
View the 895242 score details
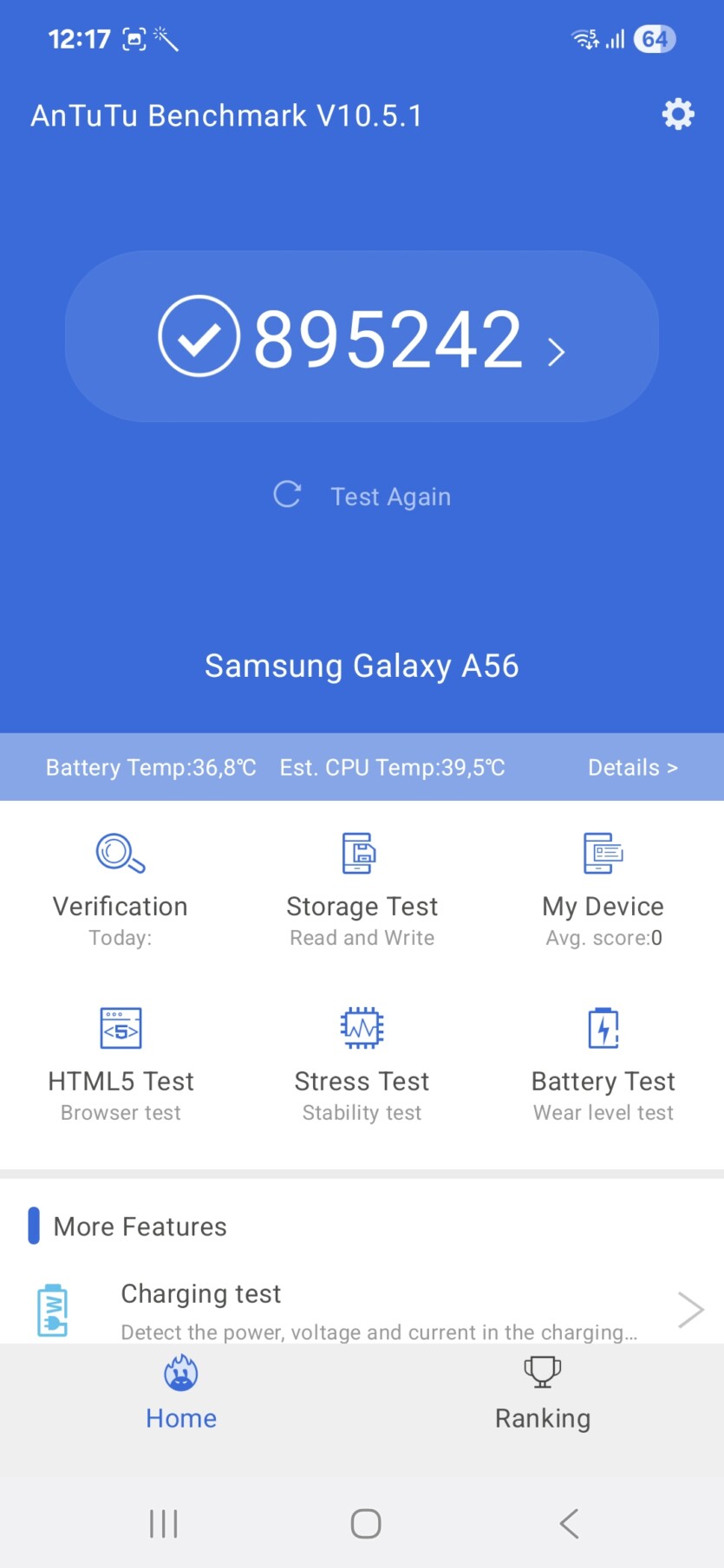pos(362,337)
